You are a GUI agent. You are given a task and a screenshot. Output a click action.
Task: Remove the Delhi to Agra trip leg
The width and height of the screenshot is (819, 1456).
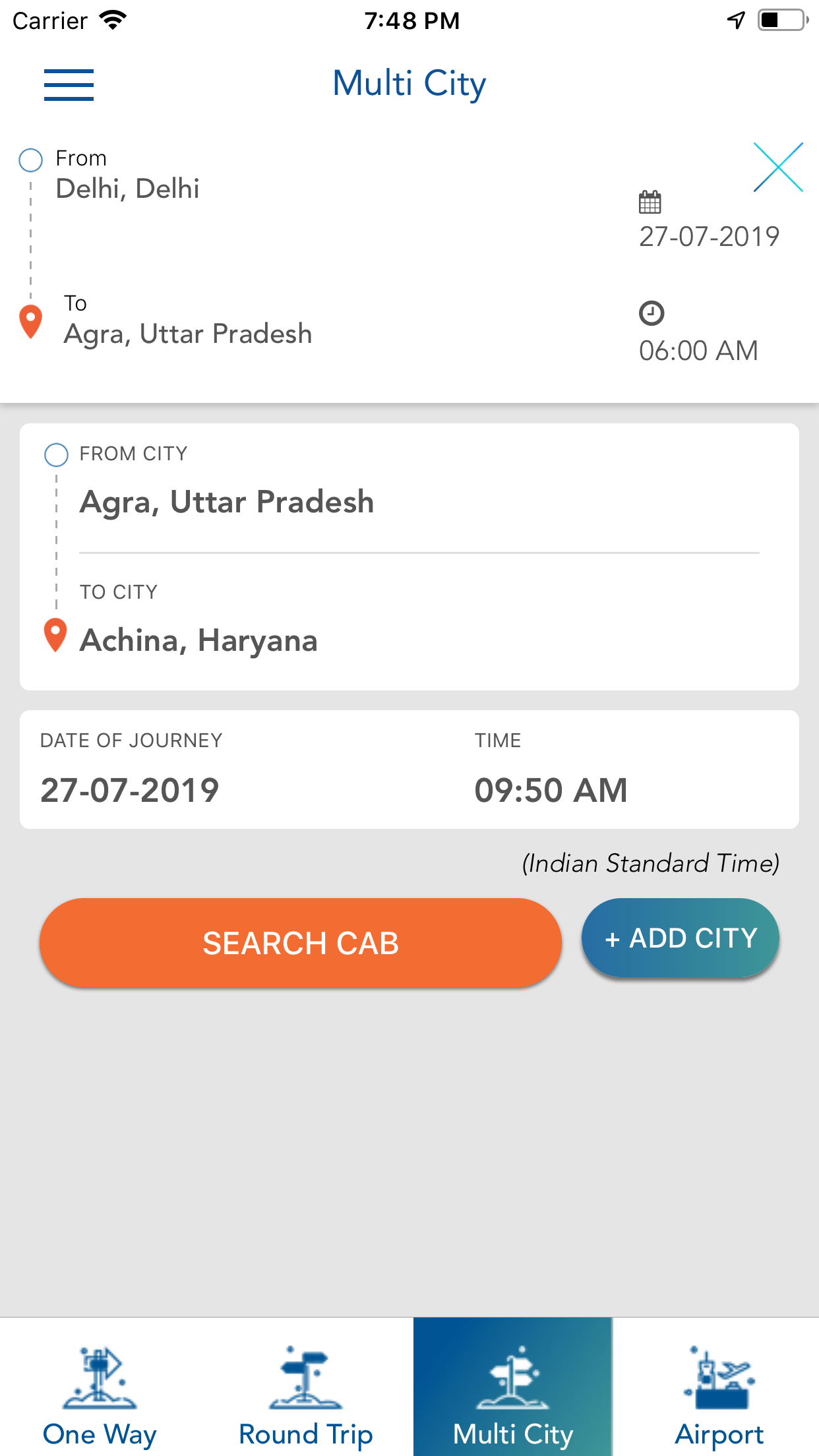(778, 167)
